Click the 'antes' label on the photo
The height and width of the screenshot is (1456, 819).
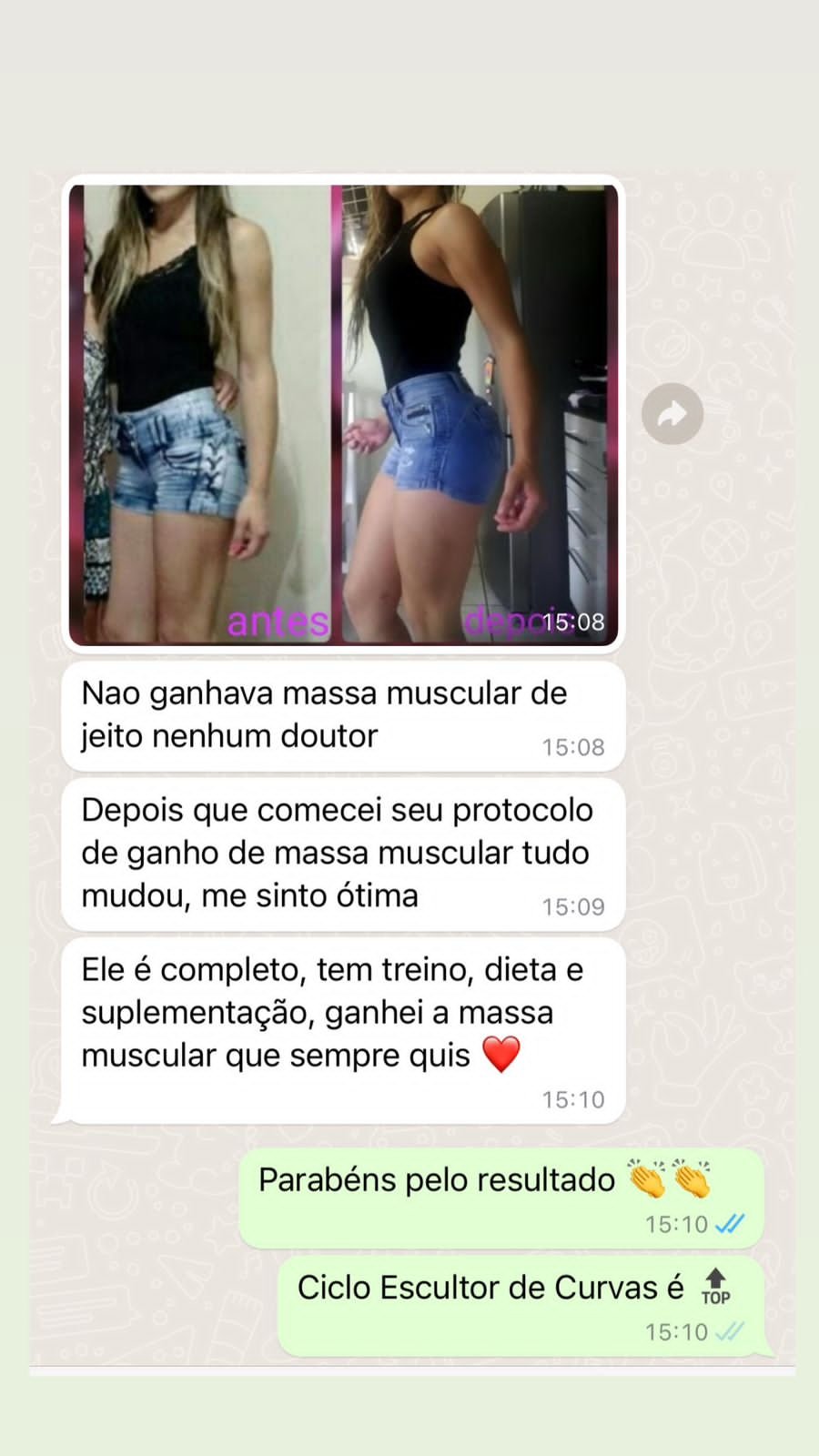277,622
